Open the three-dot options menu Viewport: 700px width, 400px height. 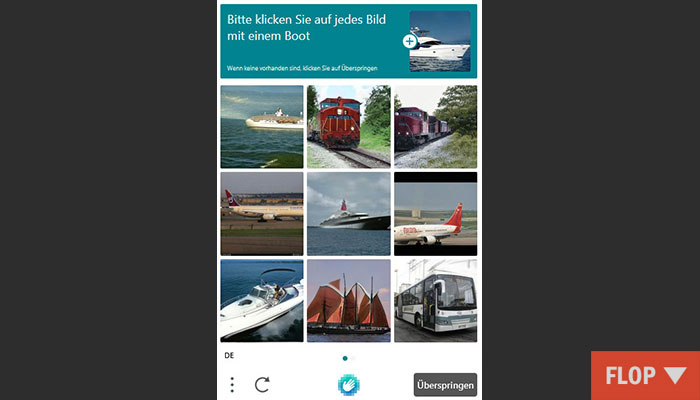point(232,385)
